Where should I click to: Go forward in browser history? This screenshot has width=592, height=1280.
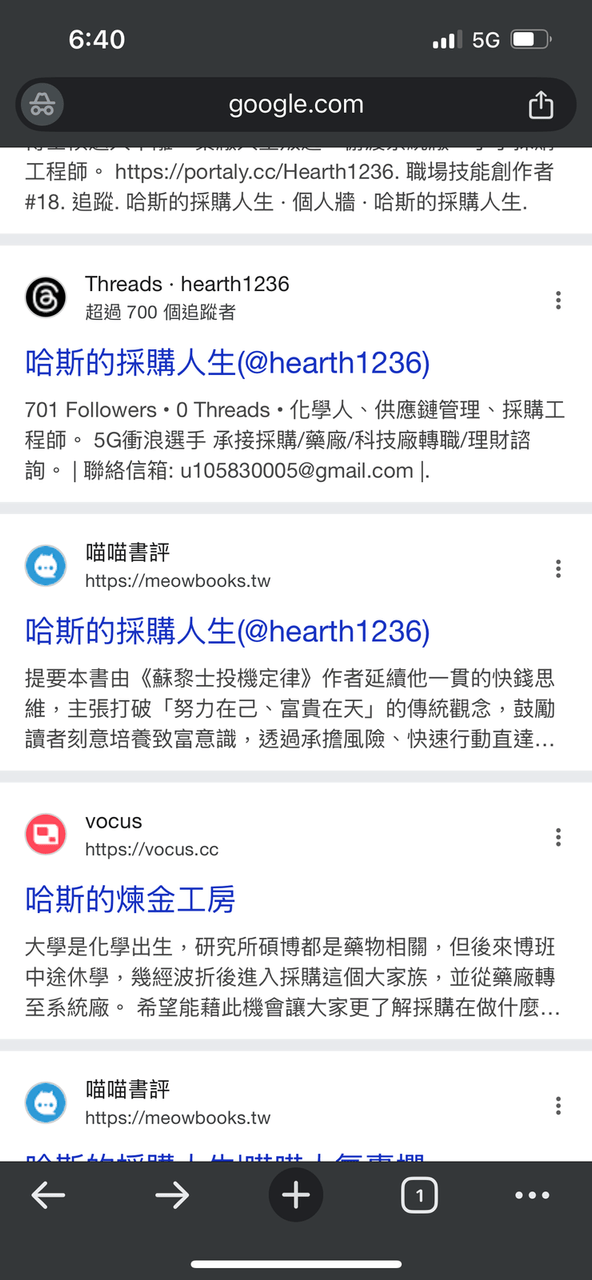(172, 1195)
